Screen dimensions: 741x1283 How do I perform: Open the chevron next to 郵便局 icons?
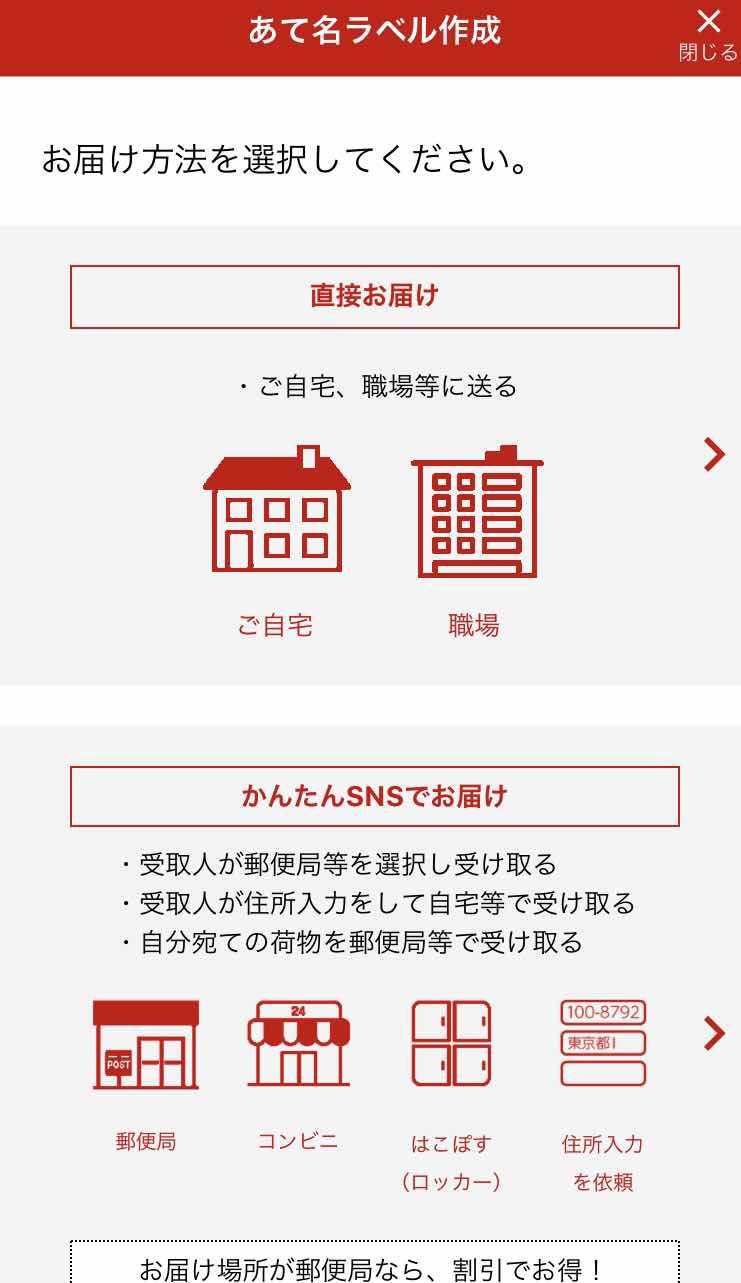point(713,1033)
